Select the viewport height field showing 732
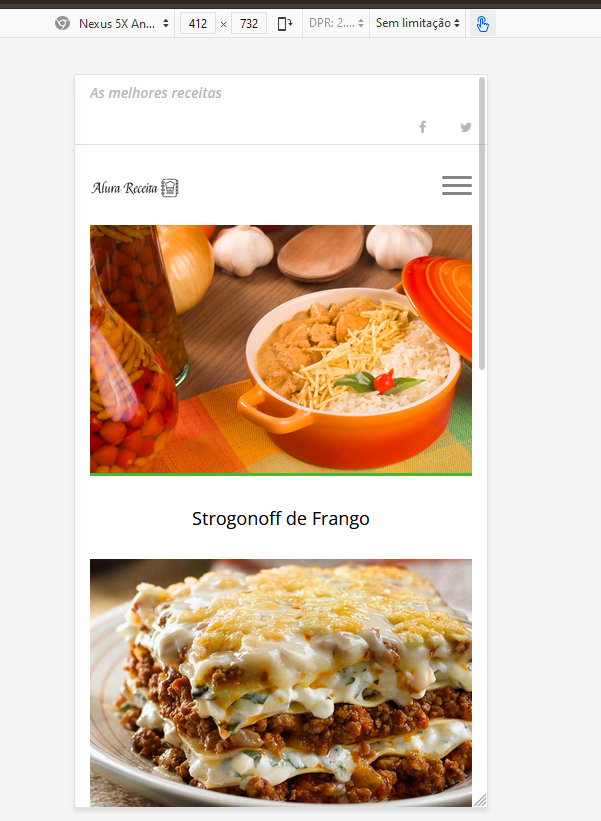Viewport: 601px width, 821px height. pyautogui.click(x=248, y=23)
